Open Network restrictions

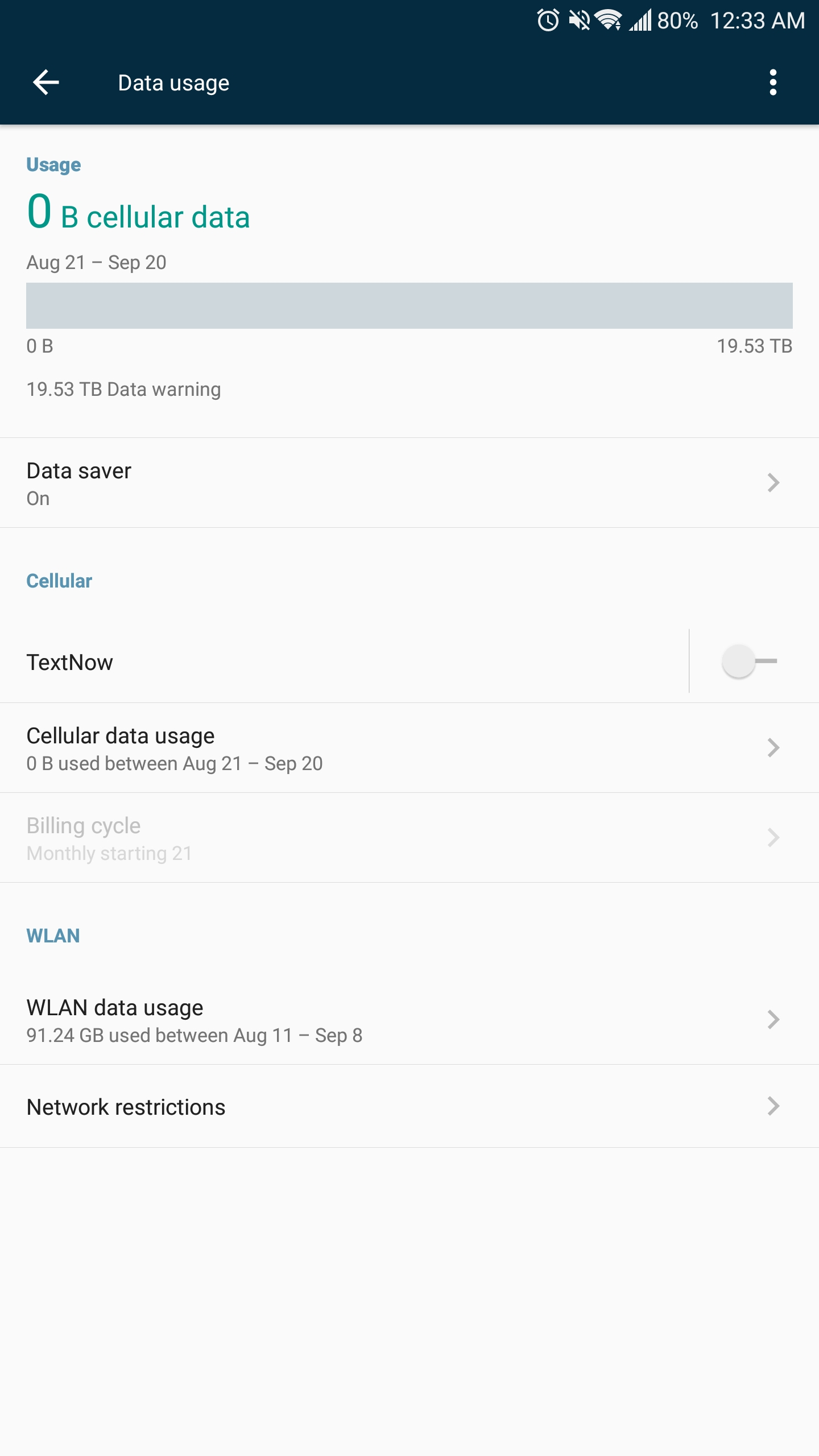(409, 1106)
